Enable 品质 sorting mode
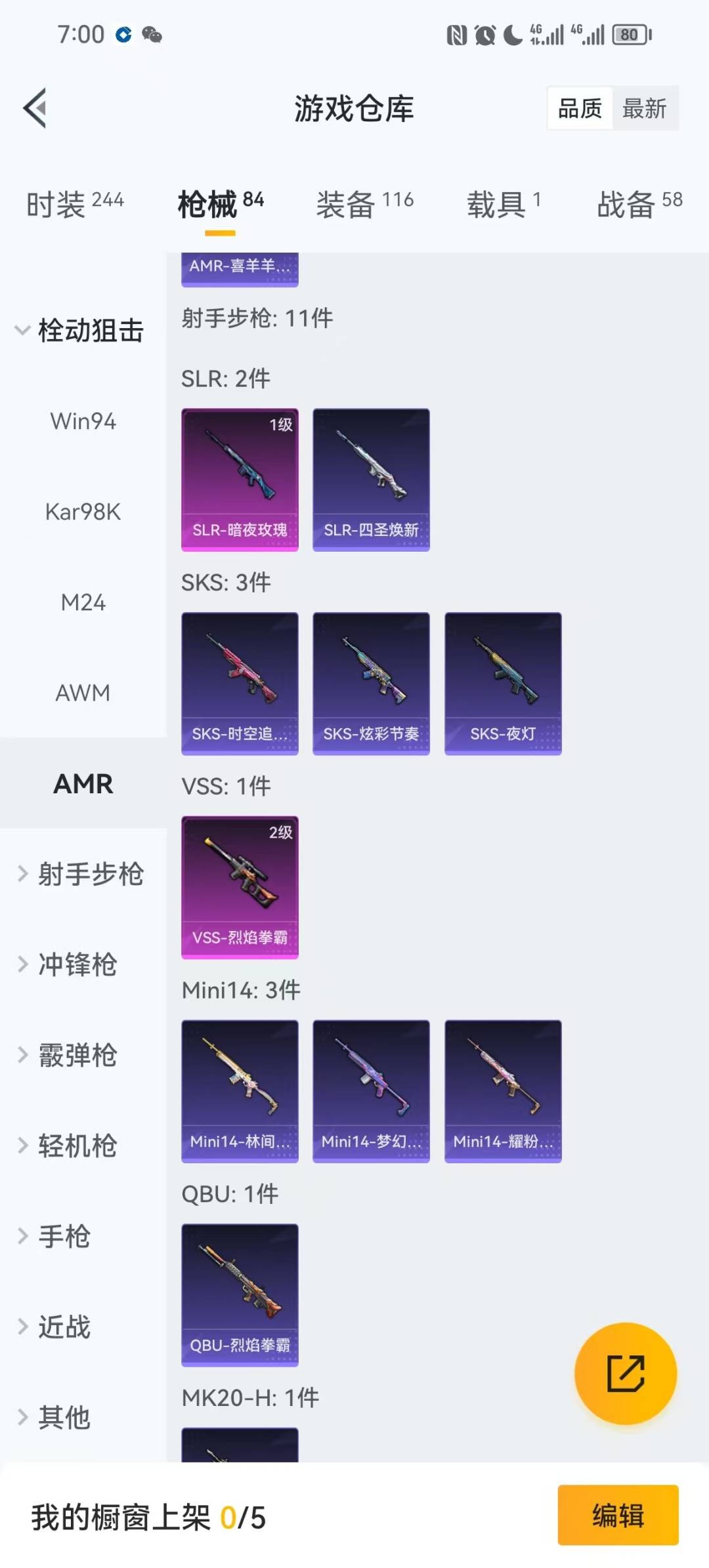Screen dimensions: 709x1568 pyautogui.click(x=578, y=108)
